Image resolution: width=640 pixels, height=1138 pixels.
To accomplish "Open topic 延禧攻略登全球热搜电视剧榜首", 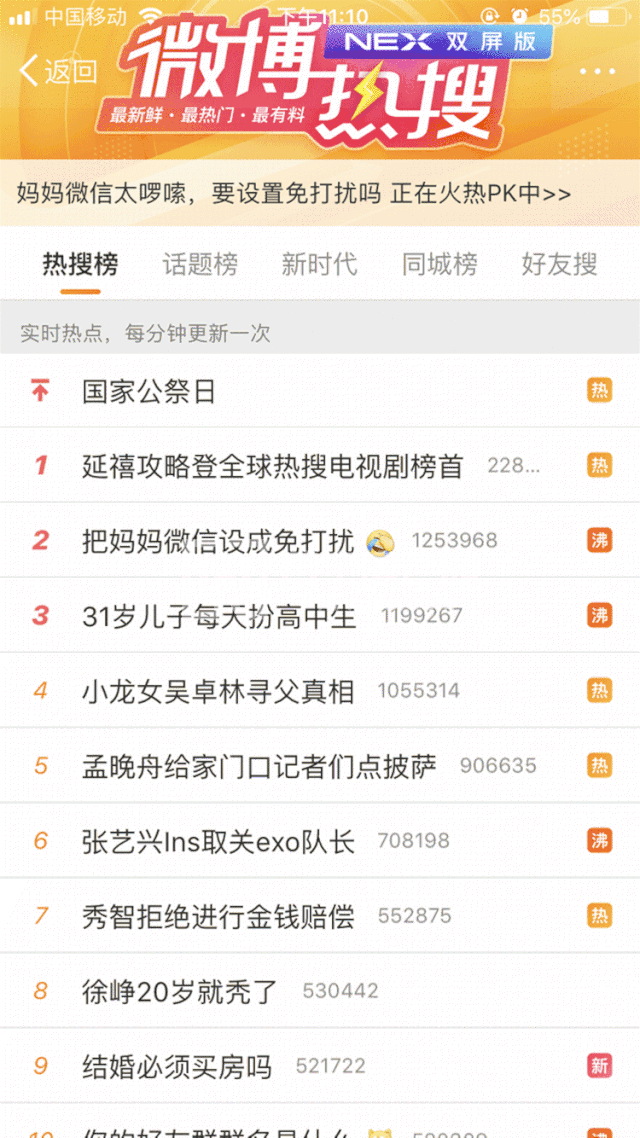I will tap(272, 466).
